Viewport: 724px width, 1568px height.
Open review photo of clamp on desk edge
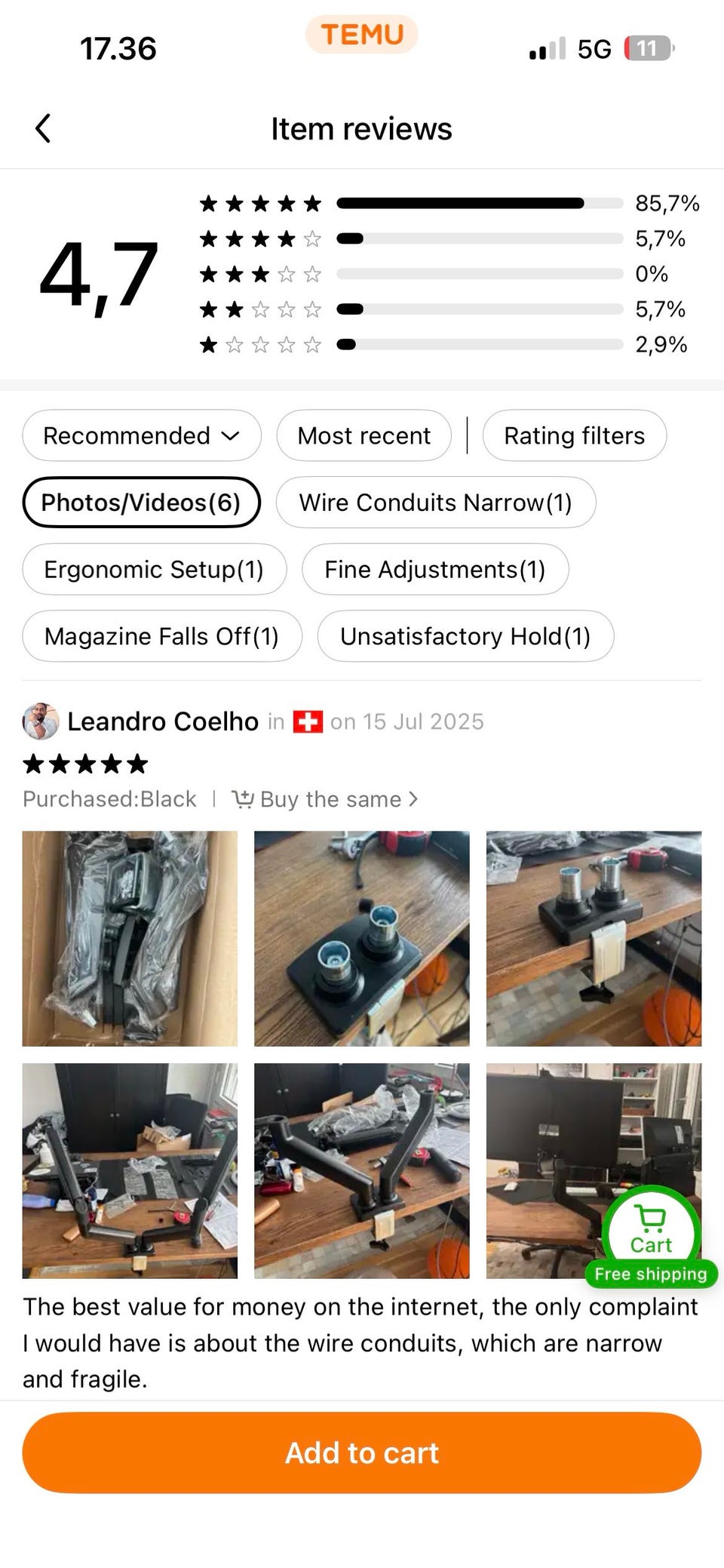[594, 939]
